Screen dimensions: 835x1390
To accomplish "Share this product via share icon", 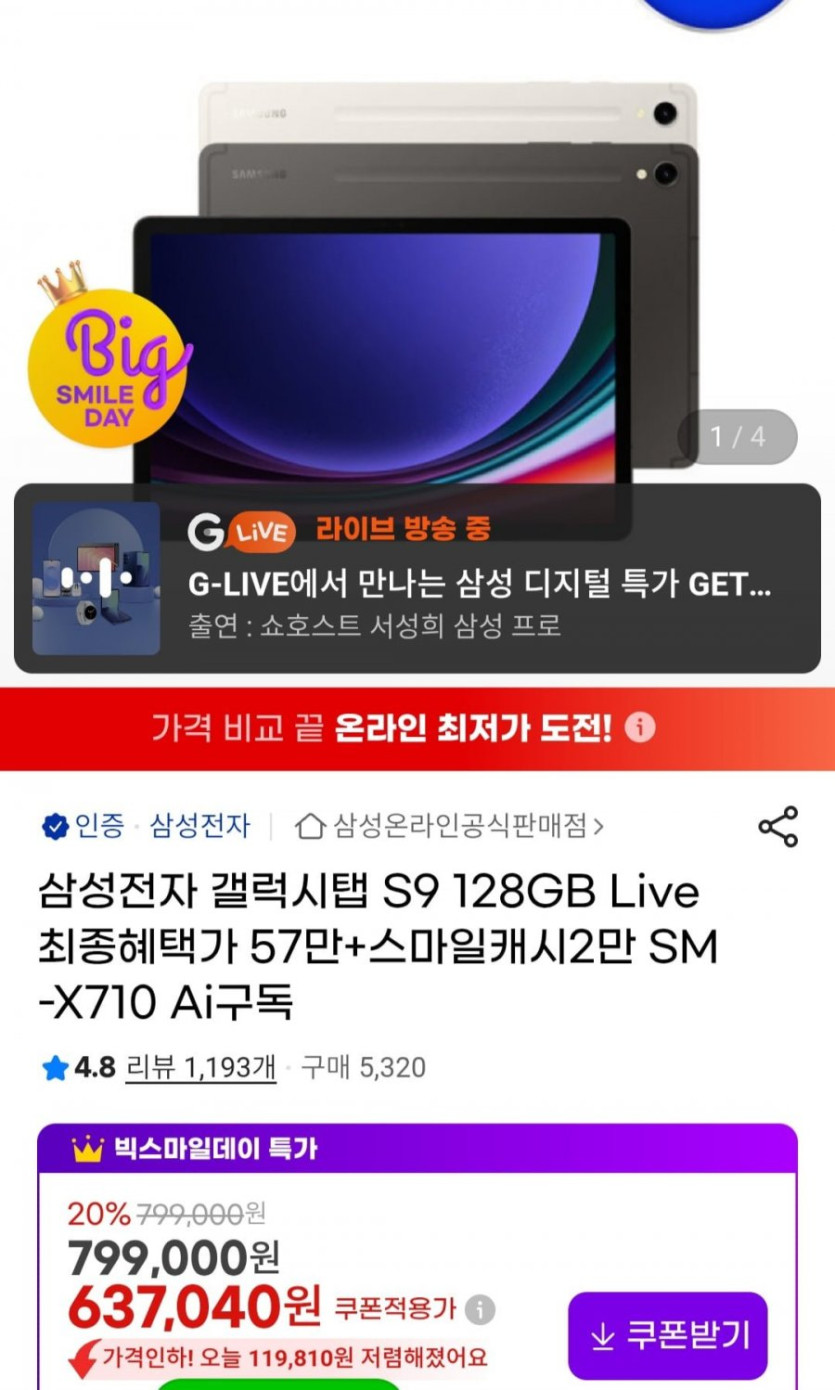I will [778, 827].
